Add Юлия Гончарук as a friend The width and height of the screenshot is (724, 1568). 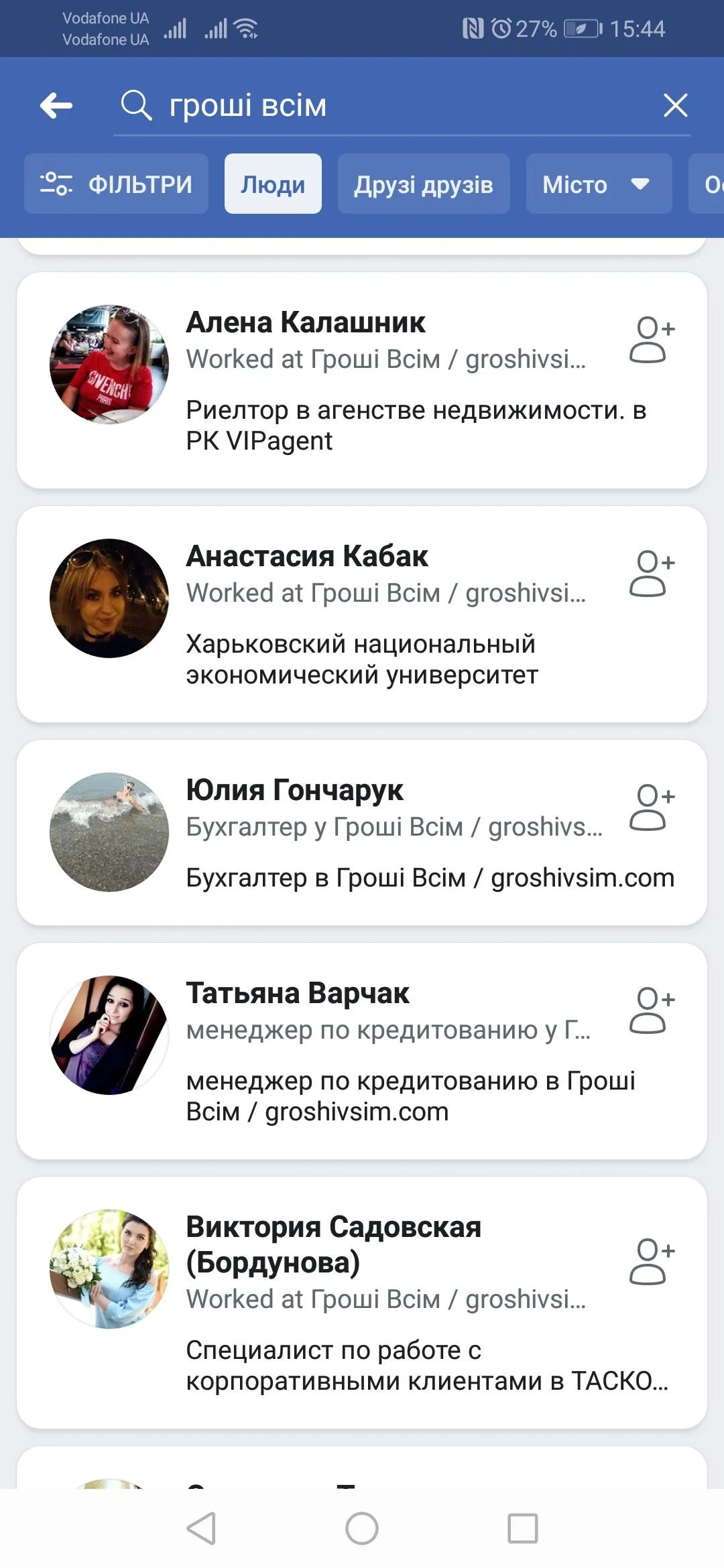(651, 808)
